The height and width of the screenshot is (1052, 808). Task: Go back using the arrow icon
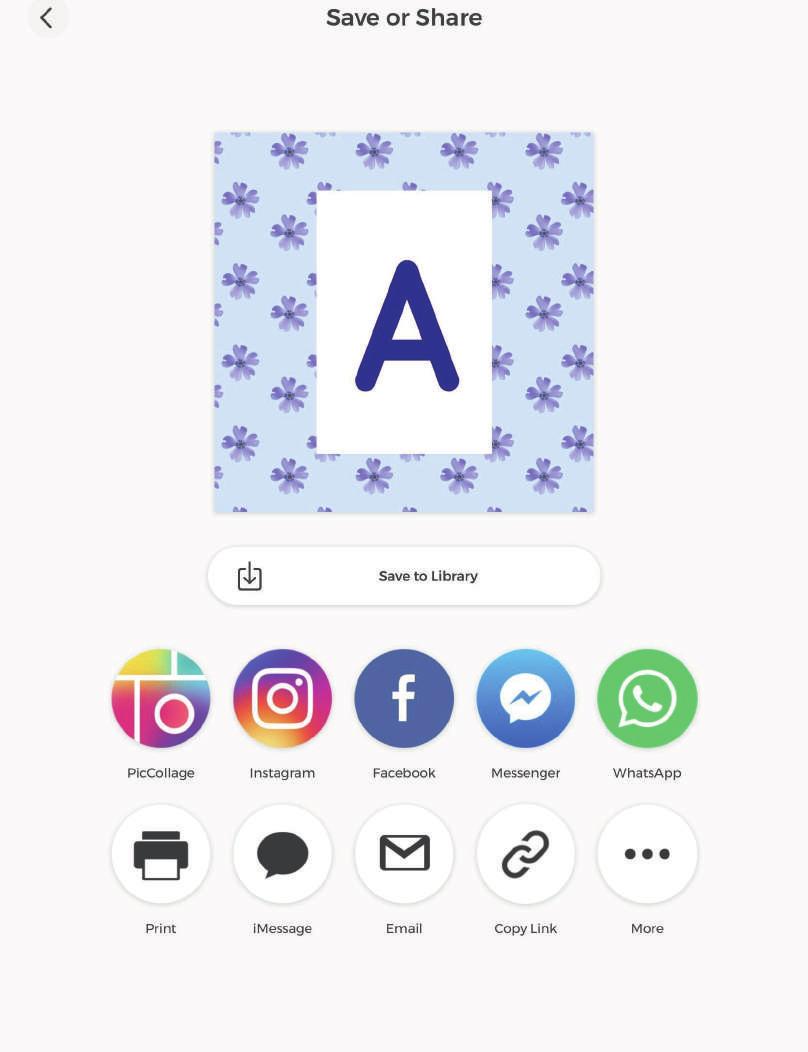[46, 18]
